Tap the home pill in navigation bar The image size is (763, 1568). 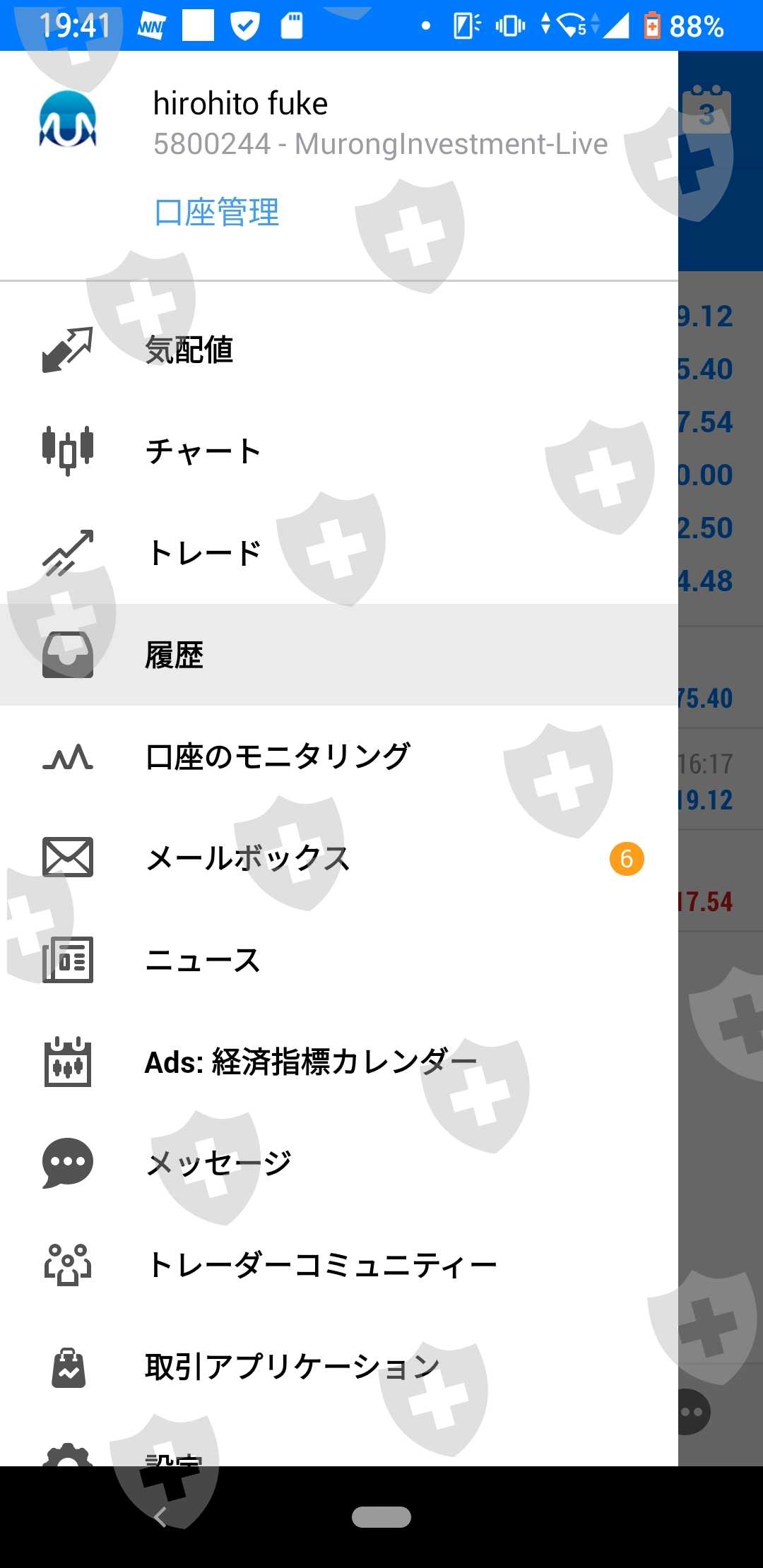pos(381,1517)
